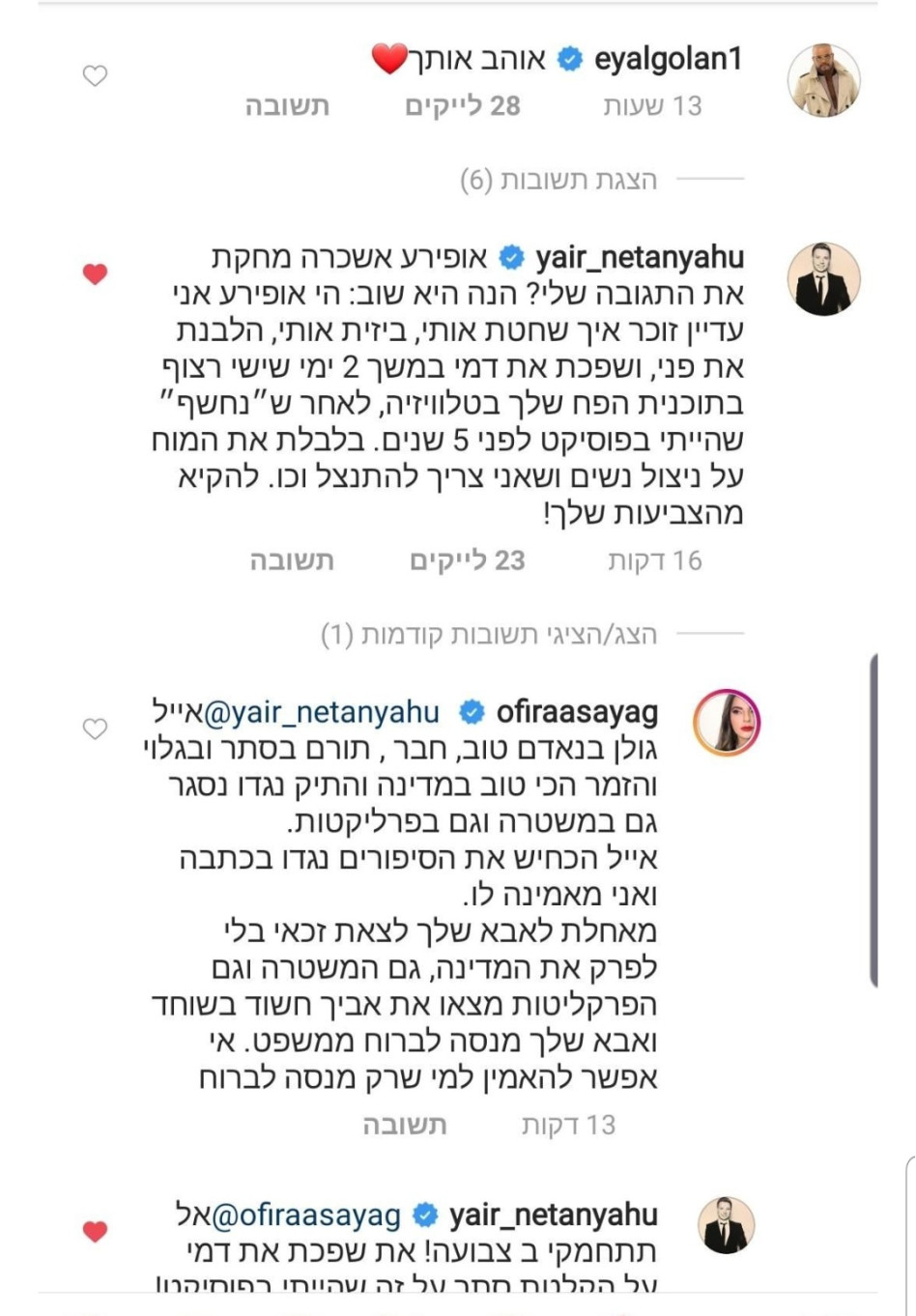This screenshot has width=916, height=1316.
Task: Open eyalgolan1's username link
Action: coord(668,60)
